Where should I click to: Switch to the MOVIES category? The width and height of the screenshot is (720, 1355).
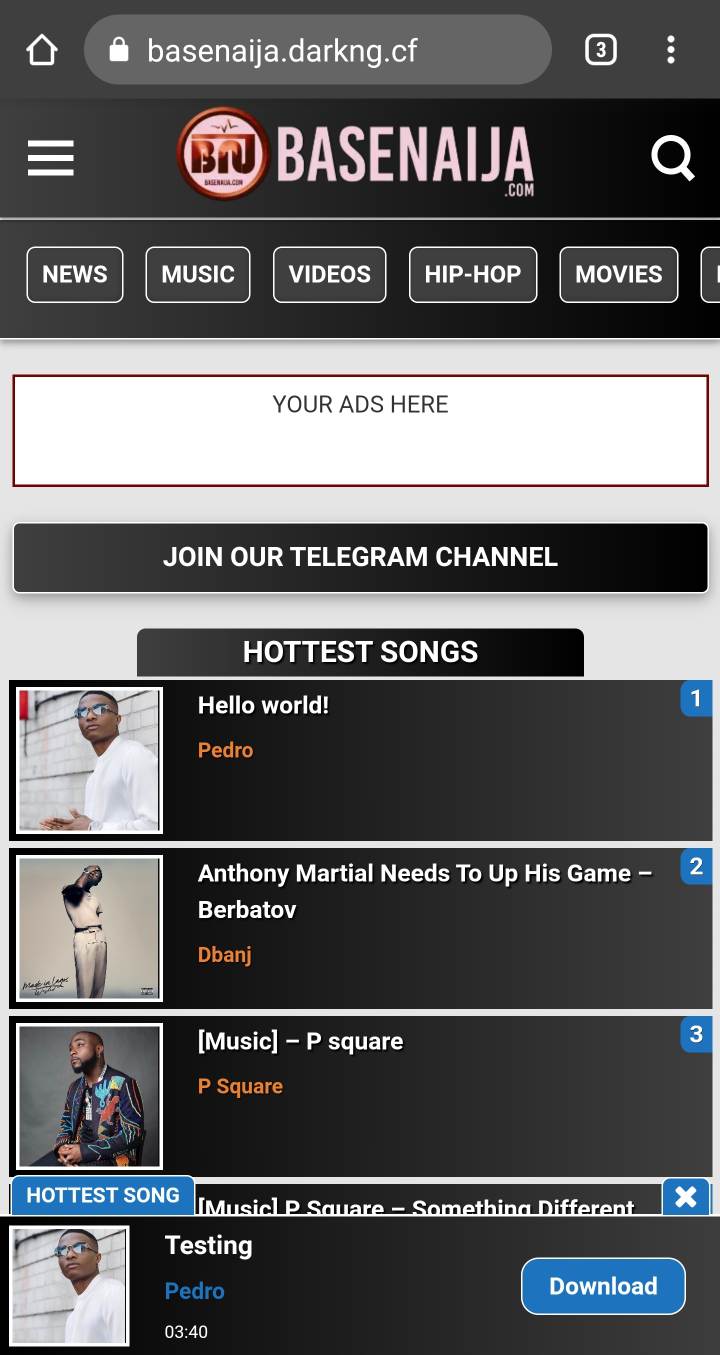(618, 274)
